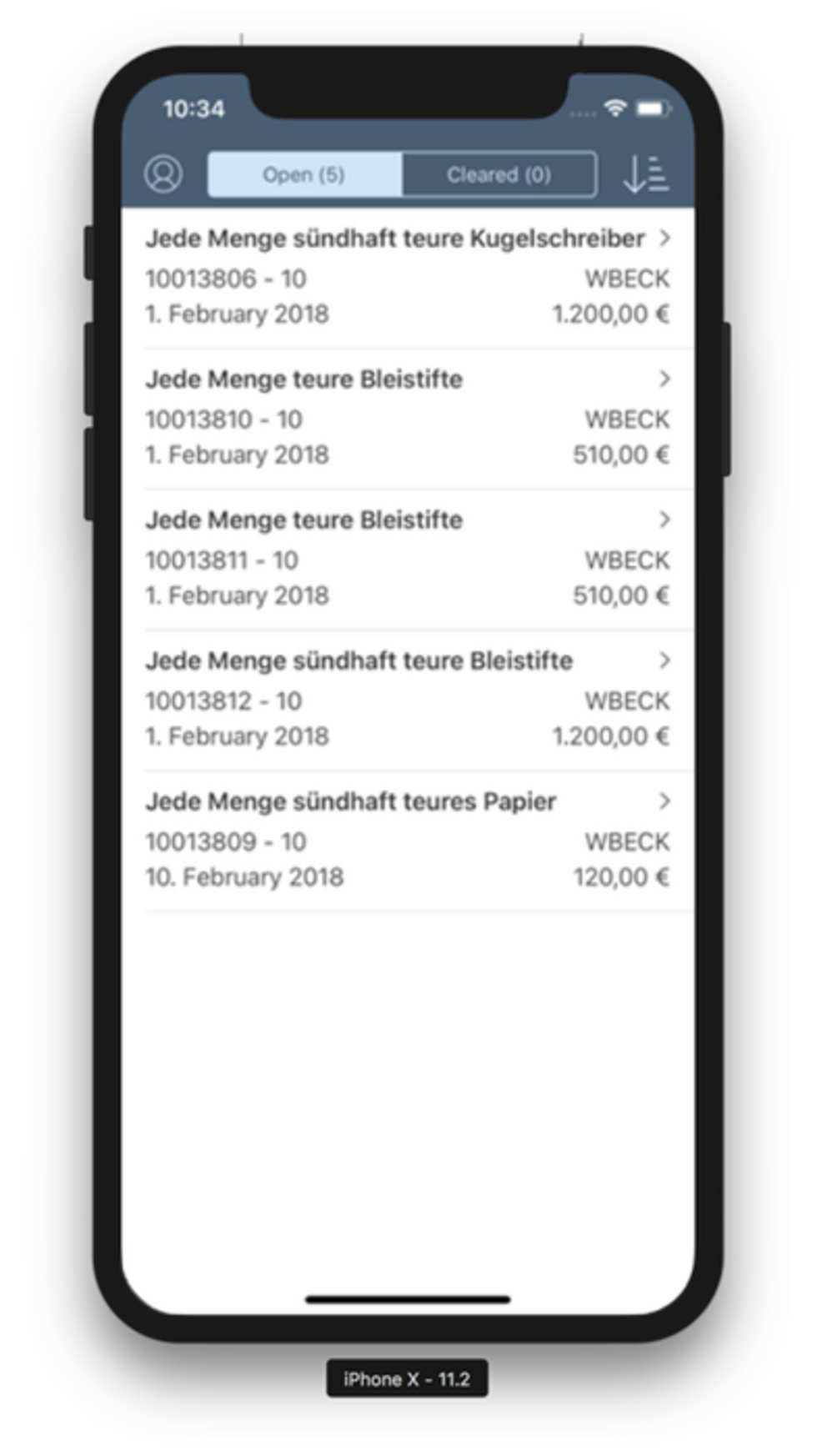Open teure Bleistifte item 10013811

click(x=407, y=559)
